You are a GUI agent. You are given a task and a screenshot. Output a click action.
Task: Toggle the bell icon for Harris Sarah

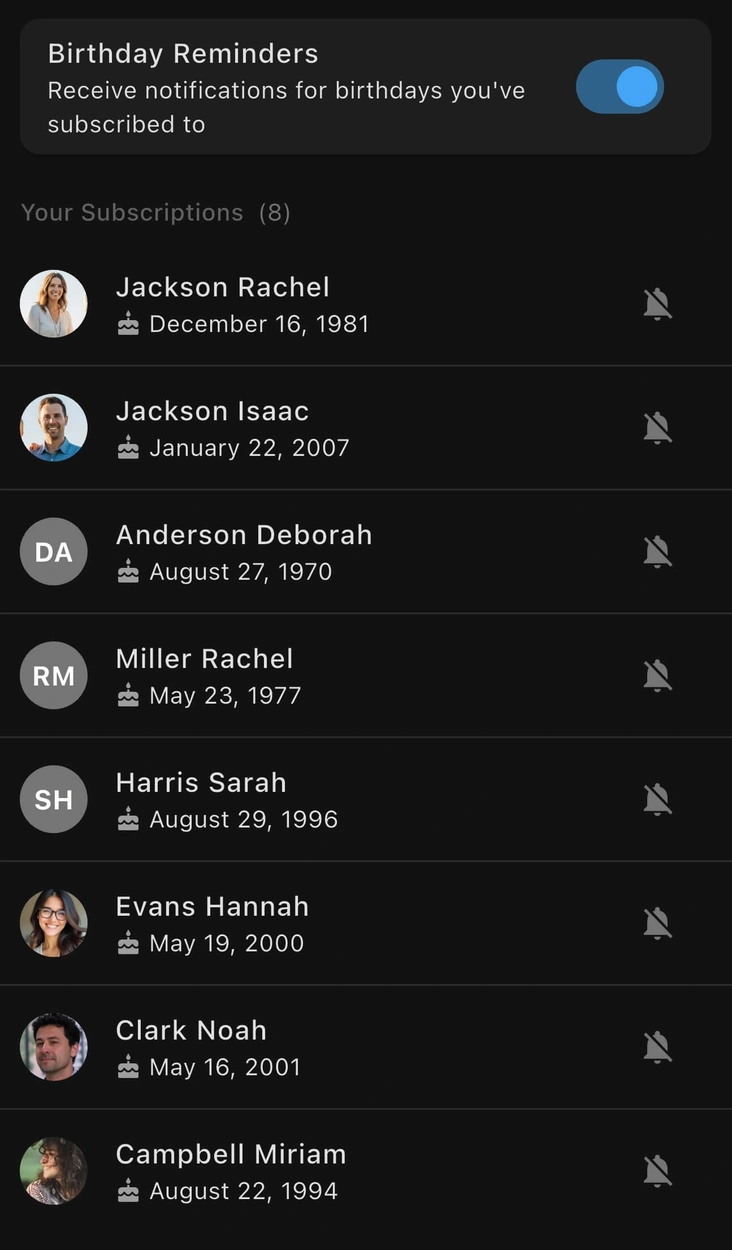pos(657,800)
